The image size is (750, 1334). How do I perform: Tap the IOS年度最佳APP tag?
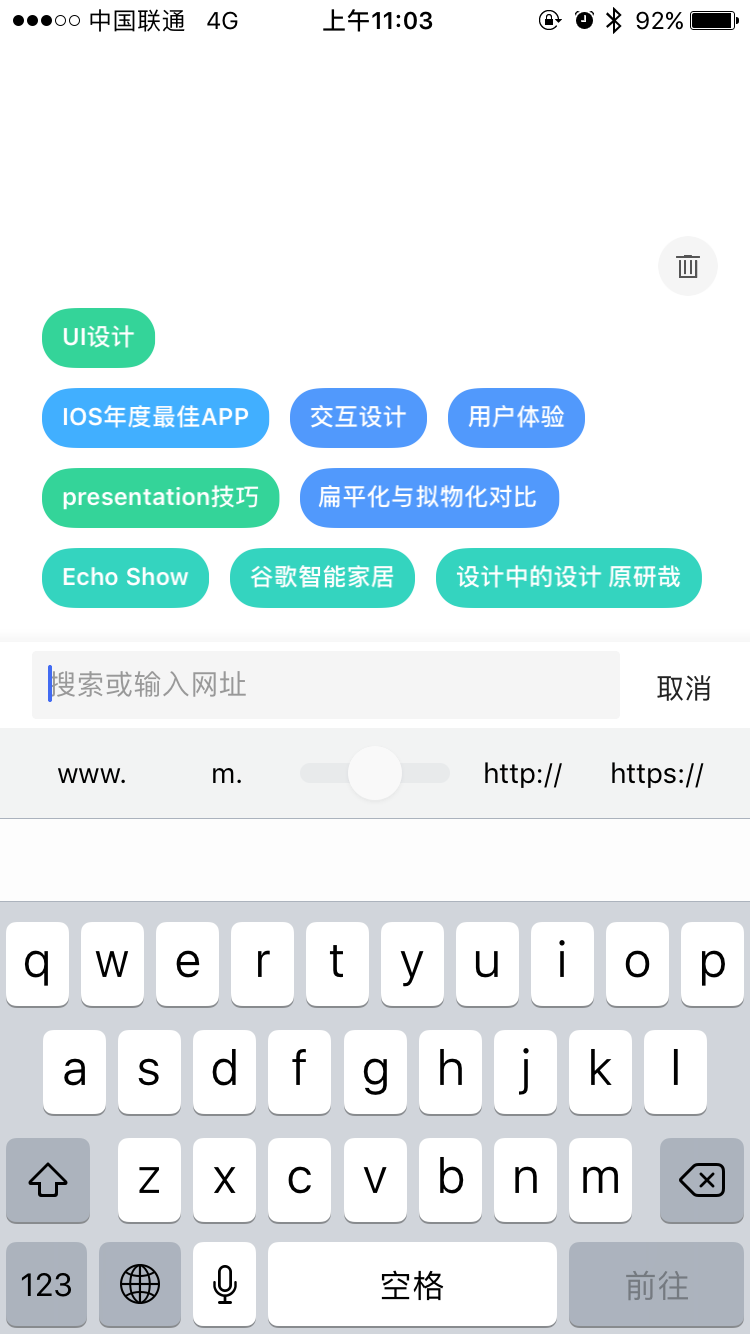(156, 417)
